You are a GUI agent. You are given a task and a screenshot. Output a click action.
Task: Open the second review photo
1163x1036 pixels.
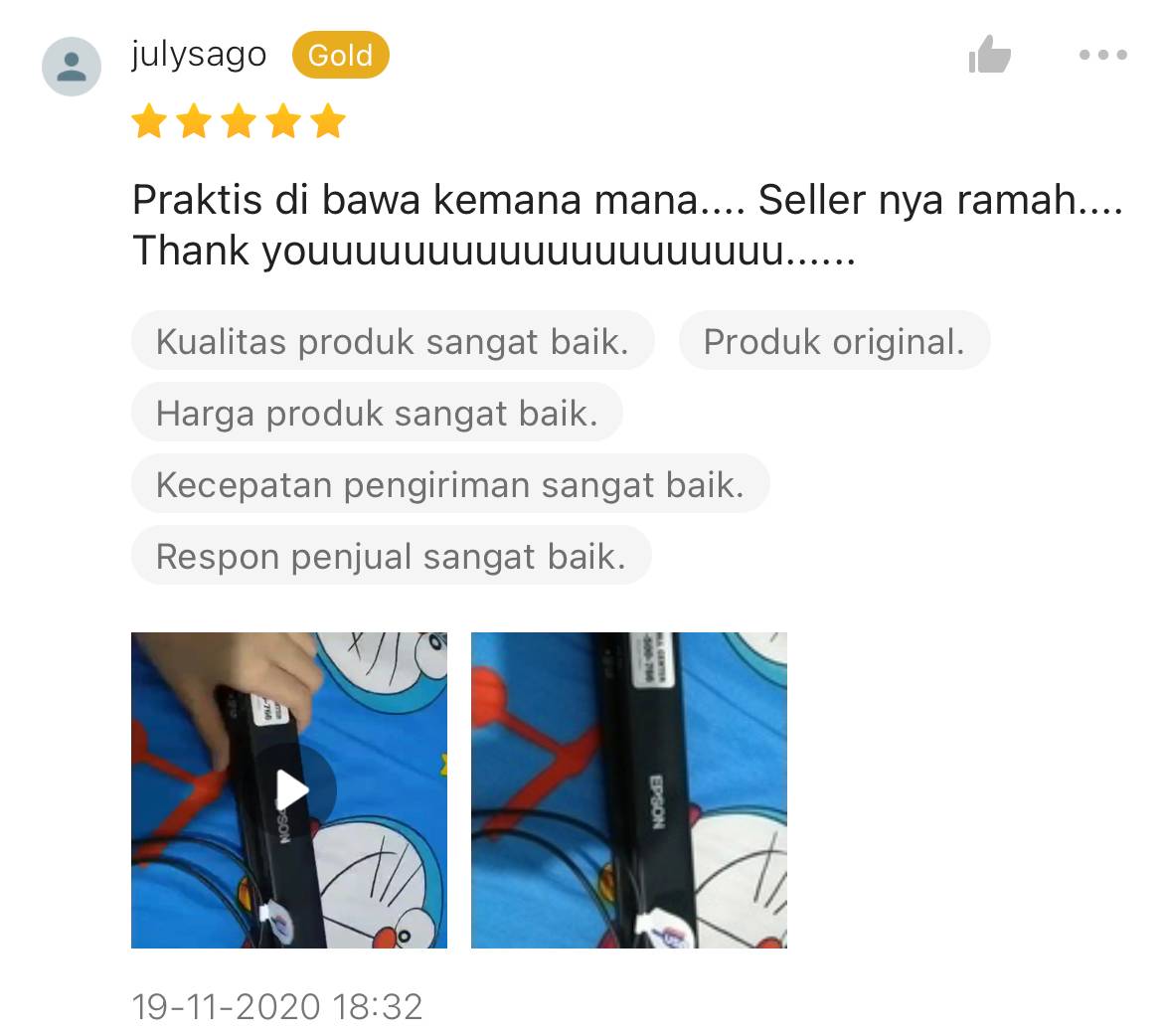click(628, 790)
